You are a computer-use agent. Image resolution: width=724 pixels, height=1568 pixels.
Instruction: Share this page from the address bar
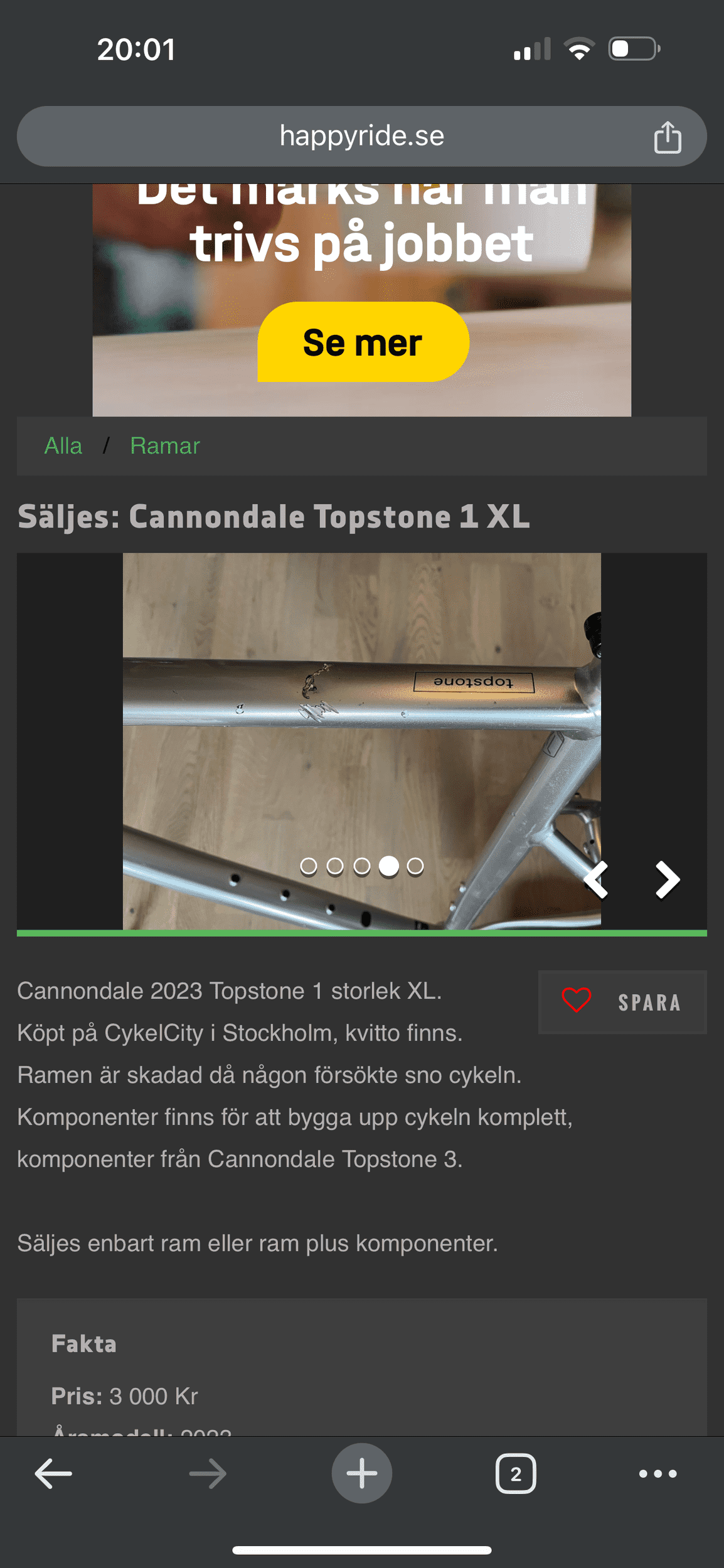667,137
